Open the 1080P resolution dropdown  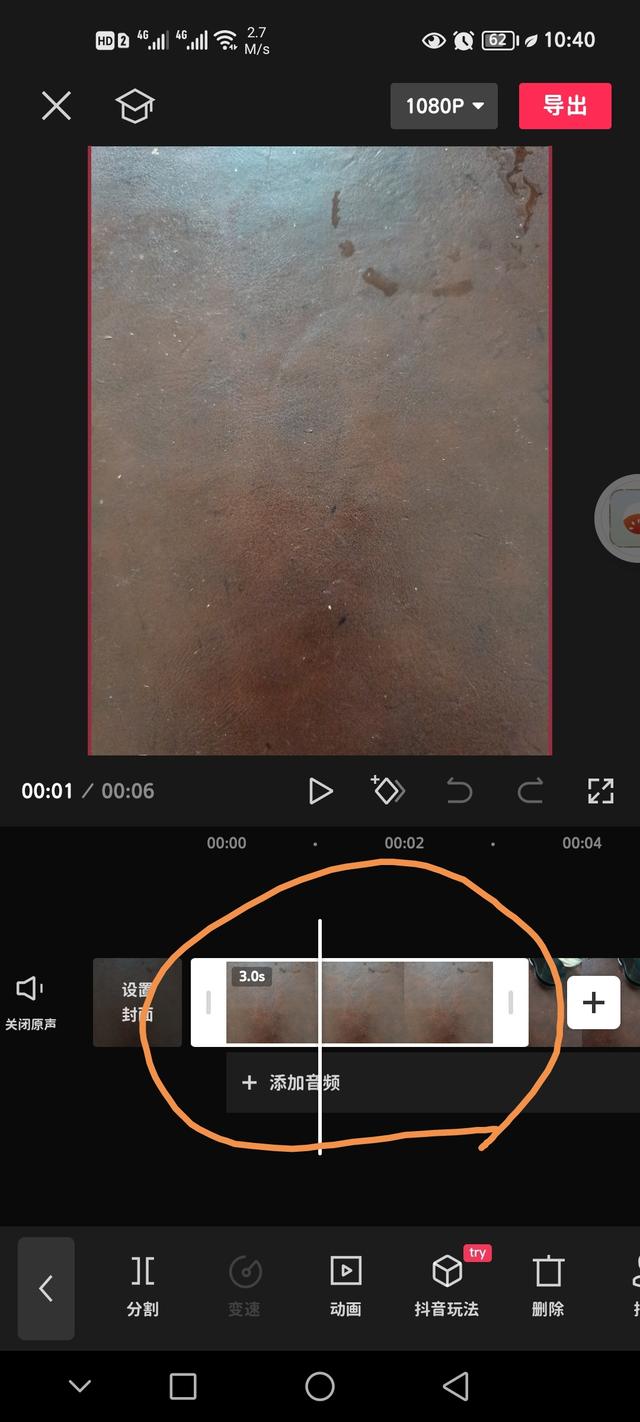(444, 106)
